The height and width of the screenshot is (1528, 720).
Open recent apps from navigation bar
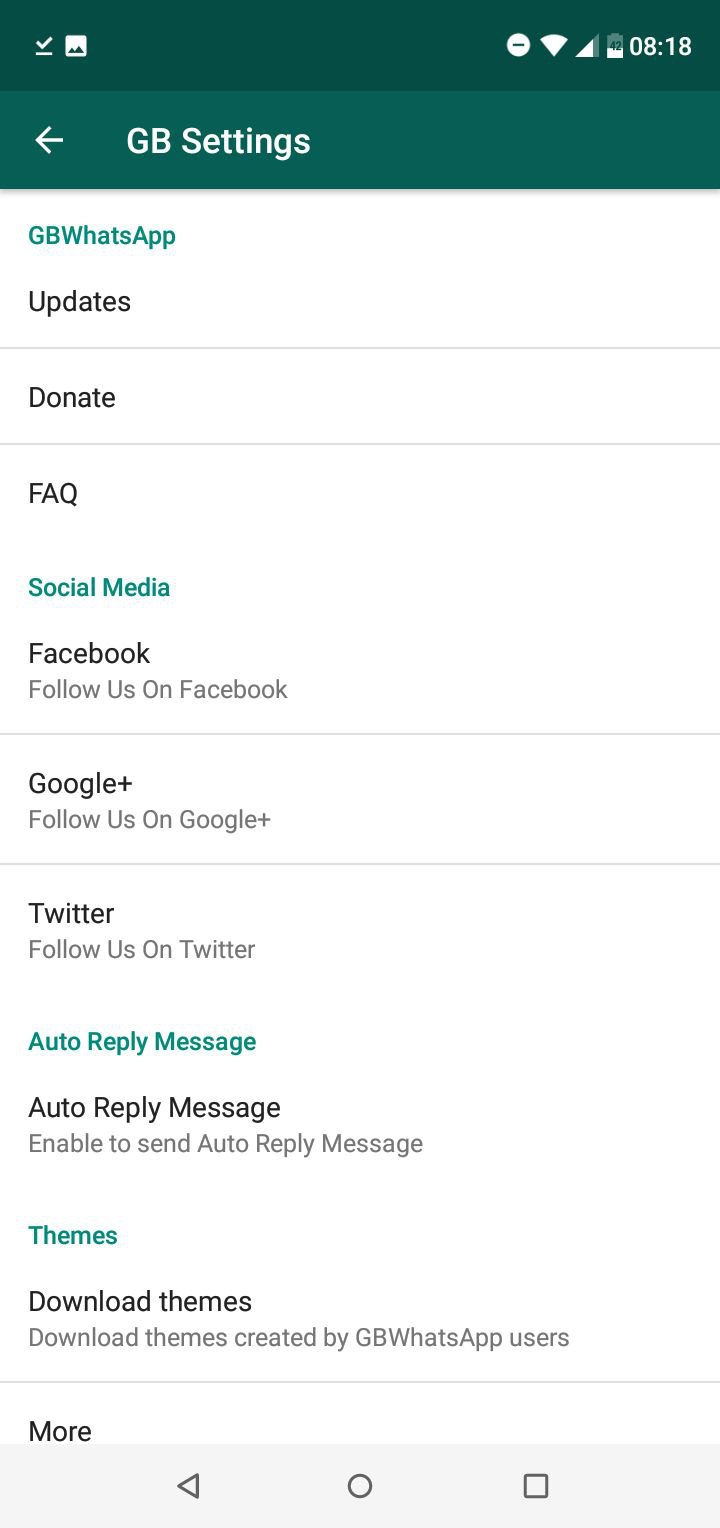pyautogui.click(x=536, y=1486)
